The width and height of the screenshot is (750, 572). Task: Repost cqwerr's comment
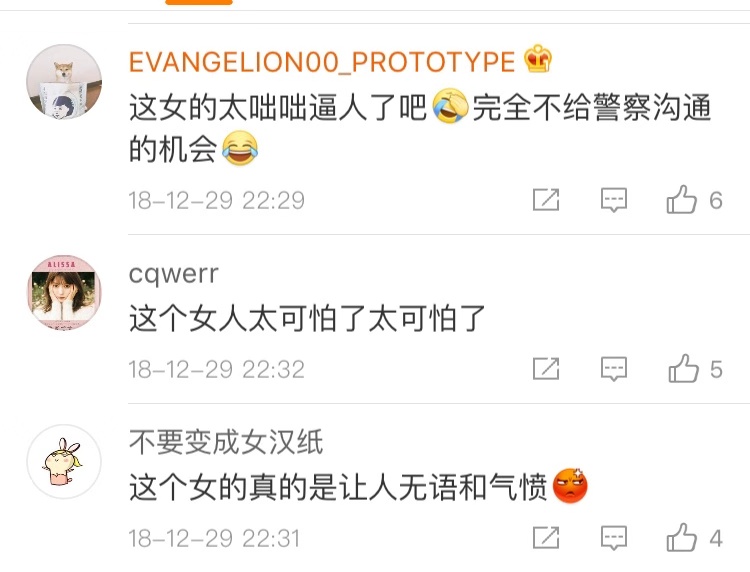point(545,369)
